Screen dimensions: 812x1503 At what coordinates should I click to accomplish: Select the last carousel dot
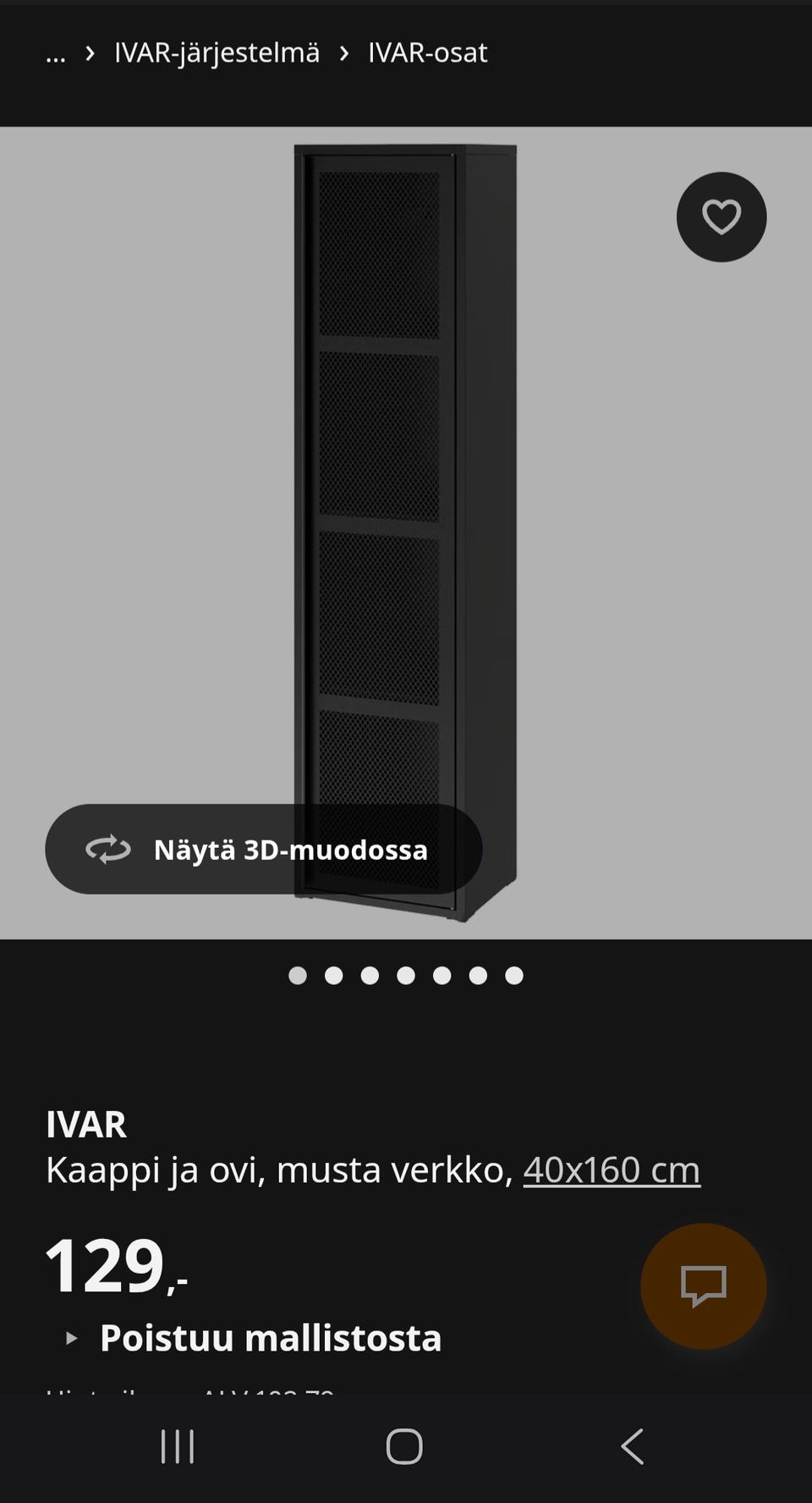click(x=513, y=975)
